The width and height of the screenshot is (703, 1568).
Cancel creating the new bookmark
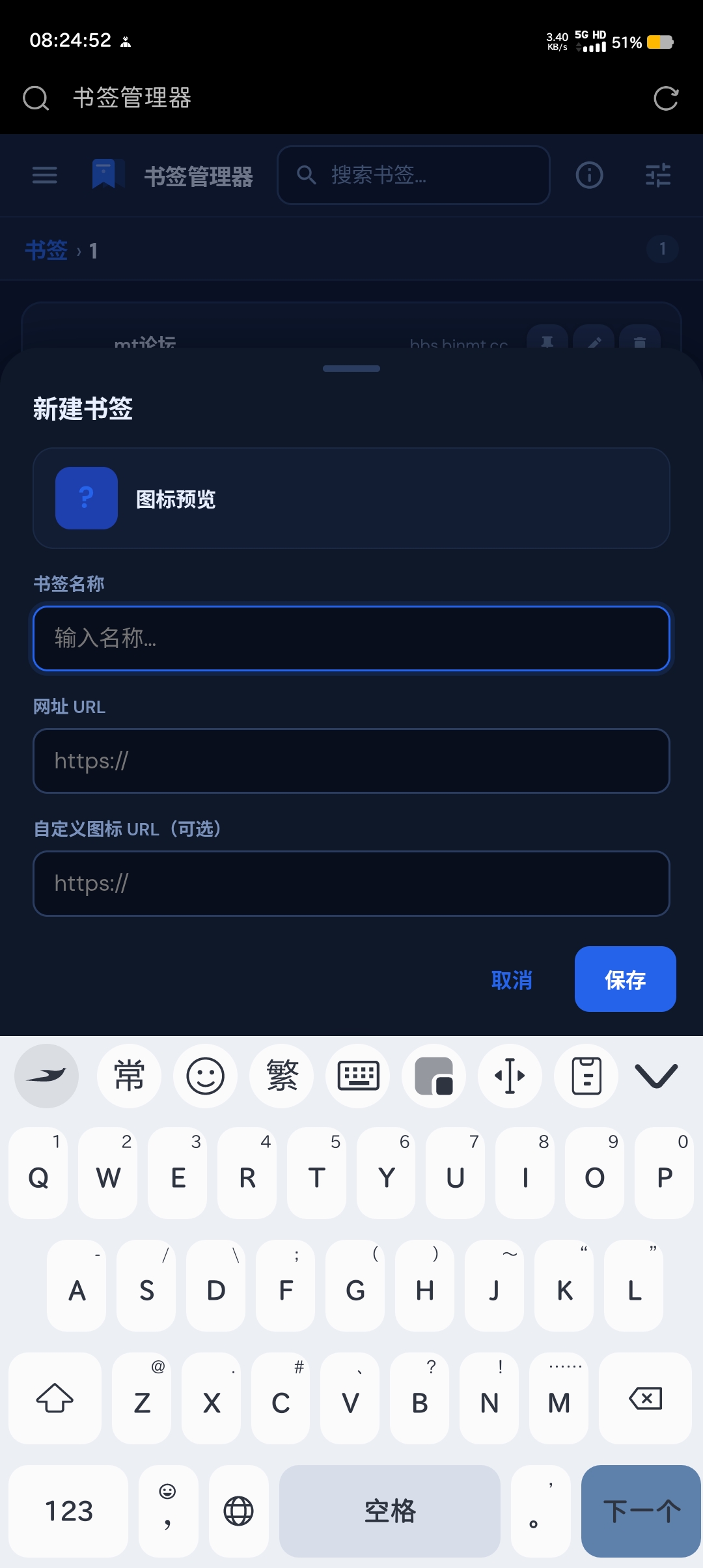(512, 979)
